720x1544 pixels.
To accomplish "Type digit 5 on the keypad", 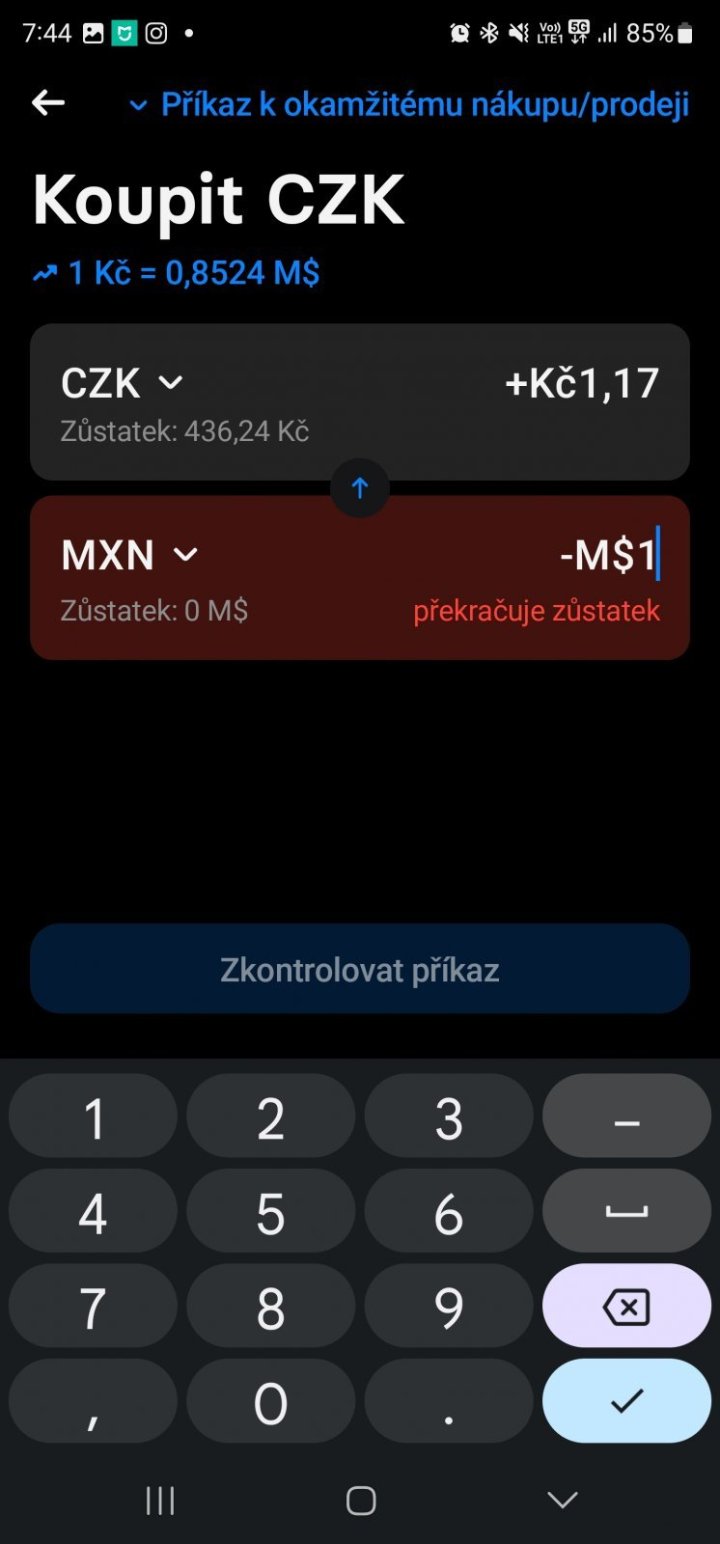I will click(270, 1212).
